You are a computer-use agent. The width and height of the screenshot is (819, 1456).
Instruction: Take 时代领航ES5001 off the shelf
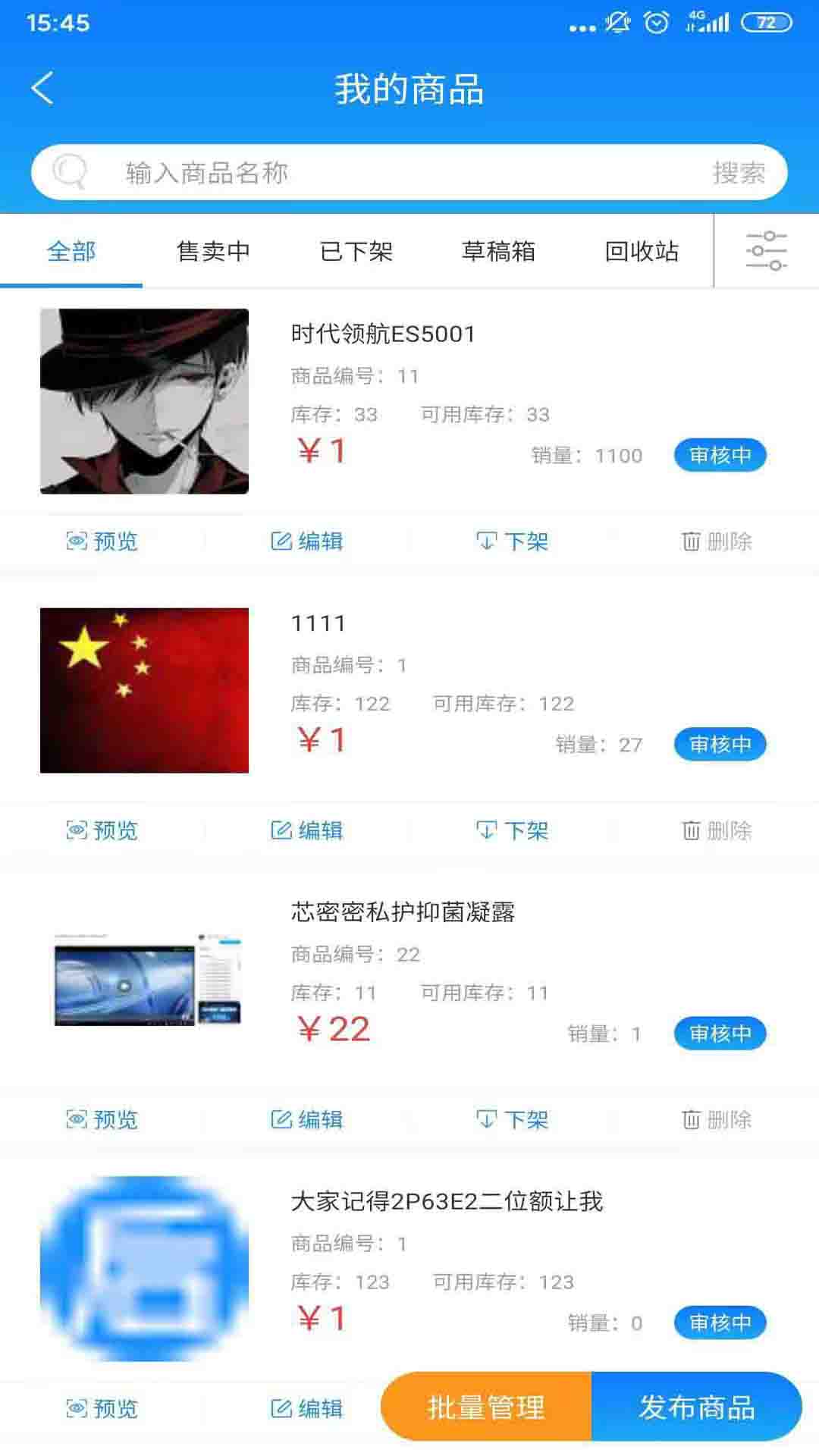tap(512, 541)
